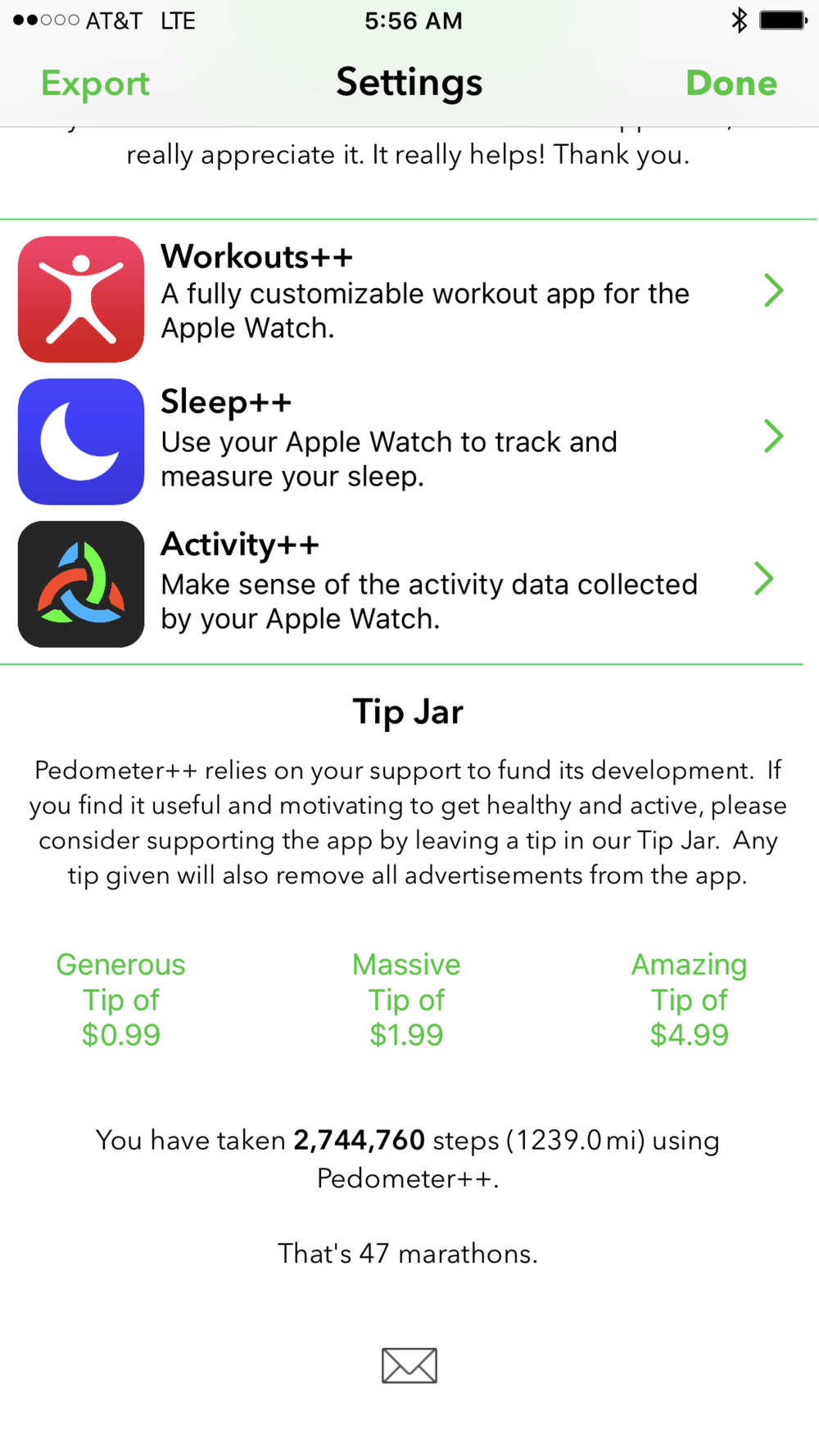The height and width of the screenshot is (1456, 819).
Task: Leave a Generous Tip of $0.99
Action: pos(121,1000)
